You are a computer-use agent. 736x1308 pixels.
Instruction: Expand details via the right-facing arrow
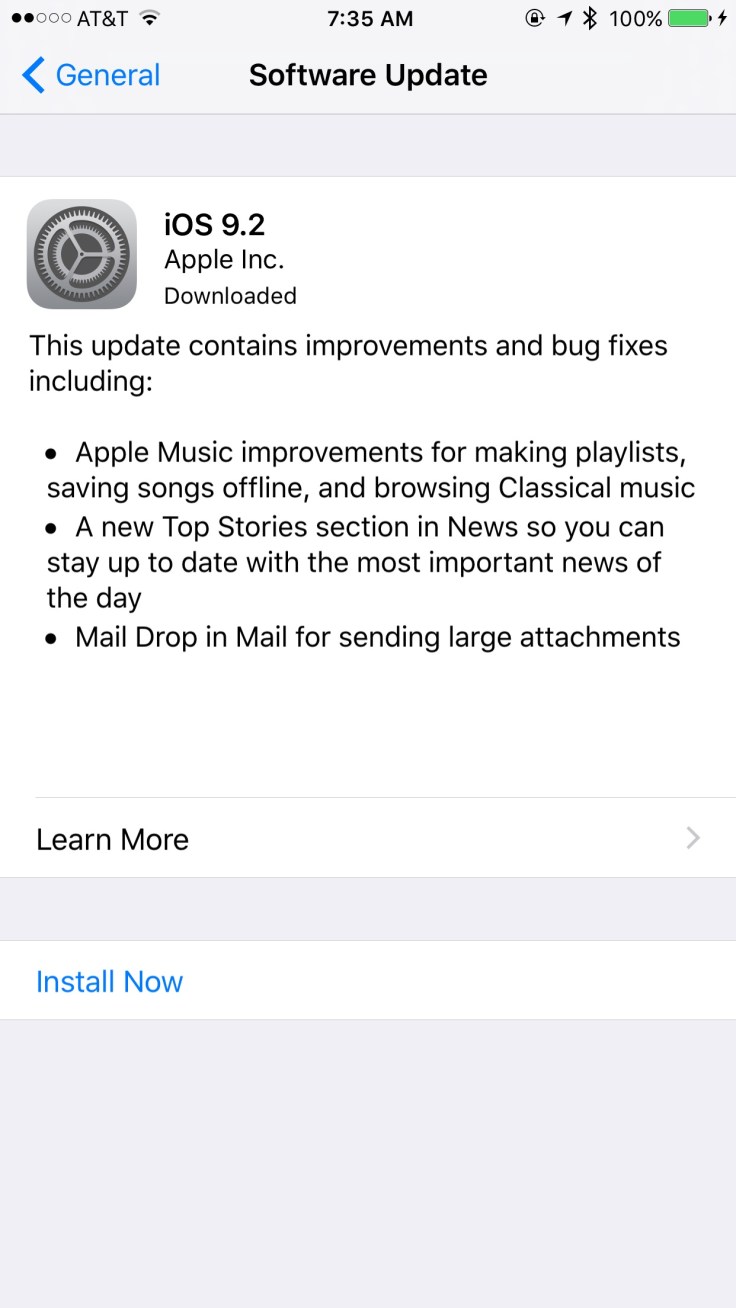692,838
